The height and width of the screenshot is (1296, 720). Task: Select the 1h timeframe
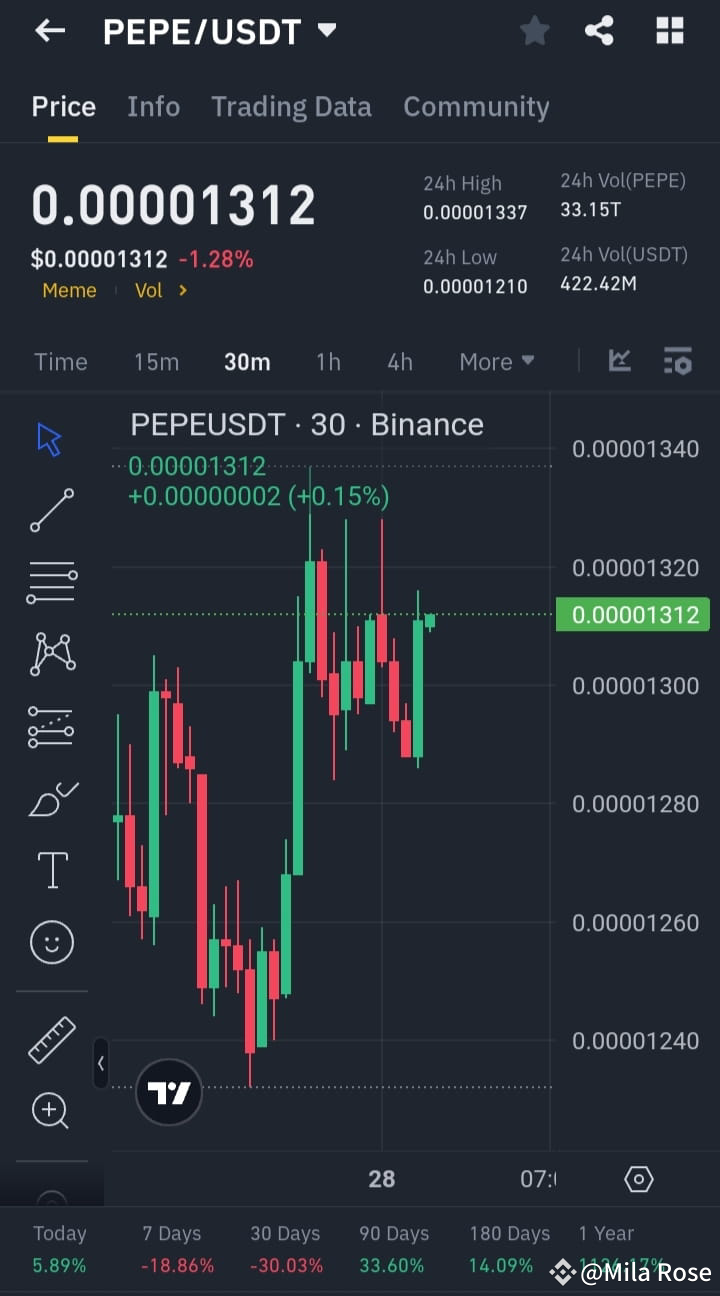328,362
